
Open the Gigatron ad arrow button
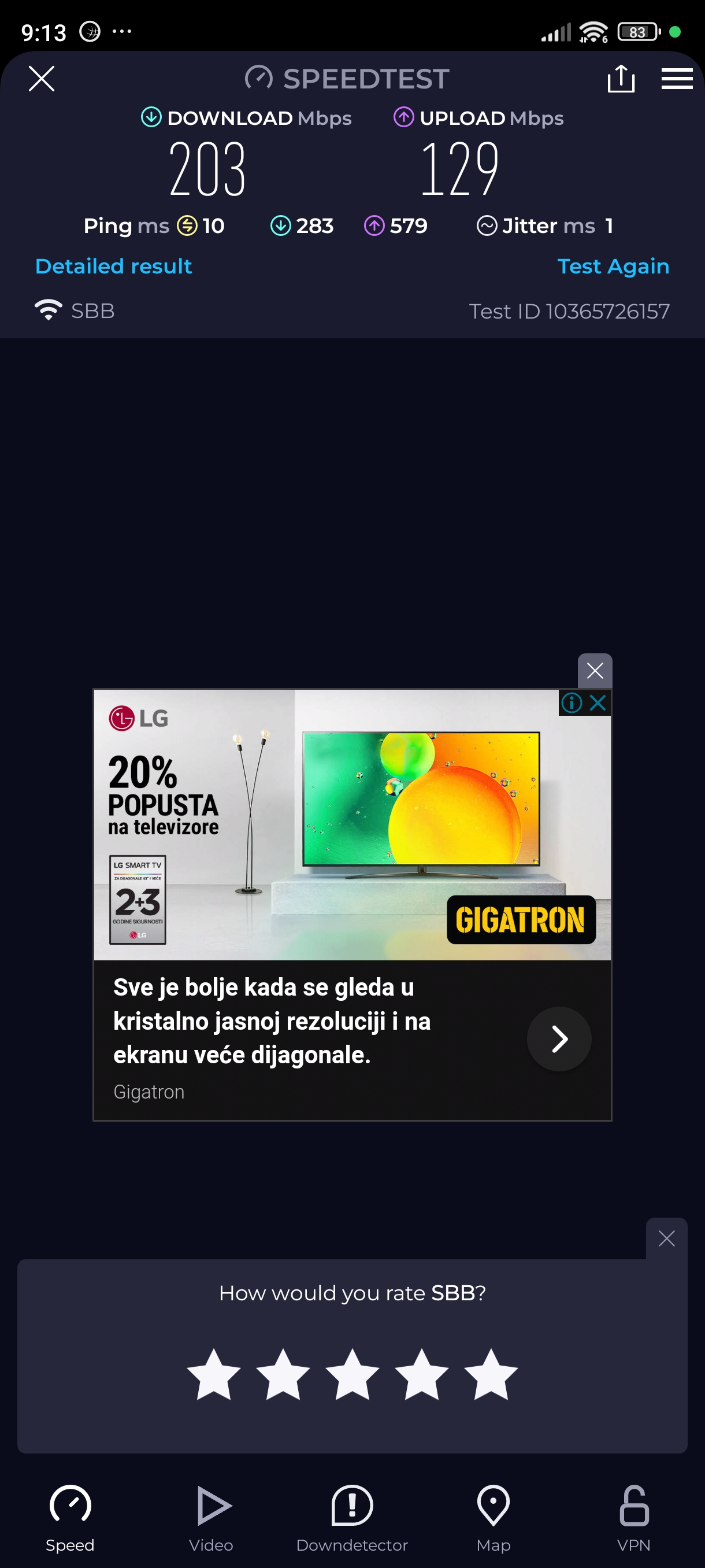click(558, 1038)
